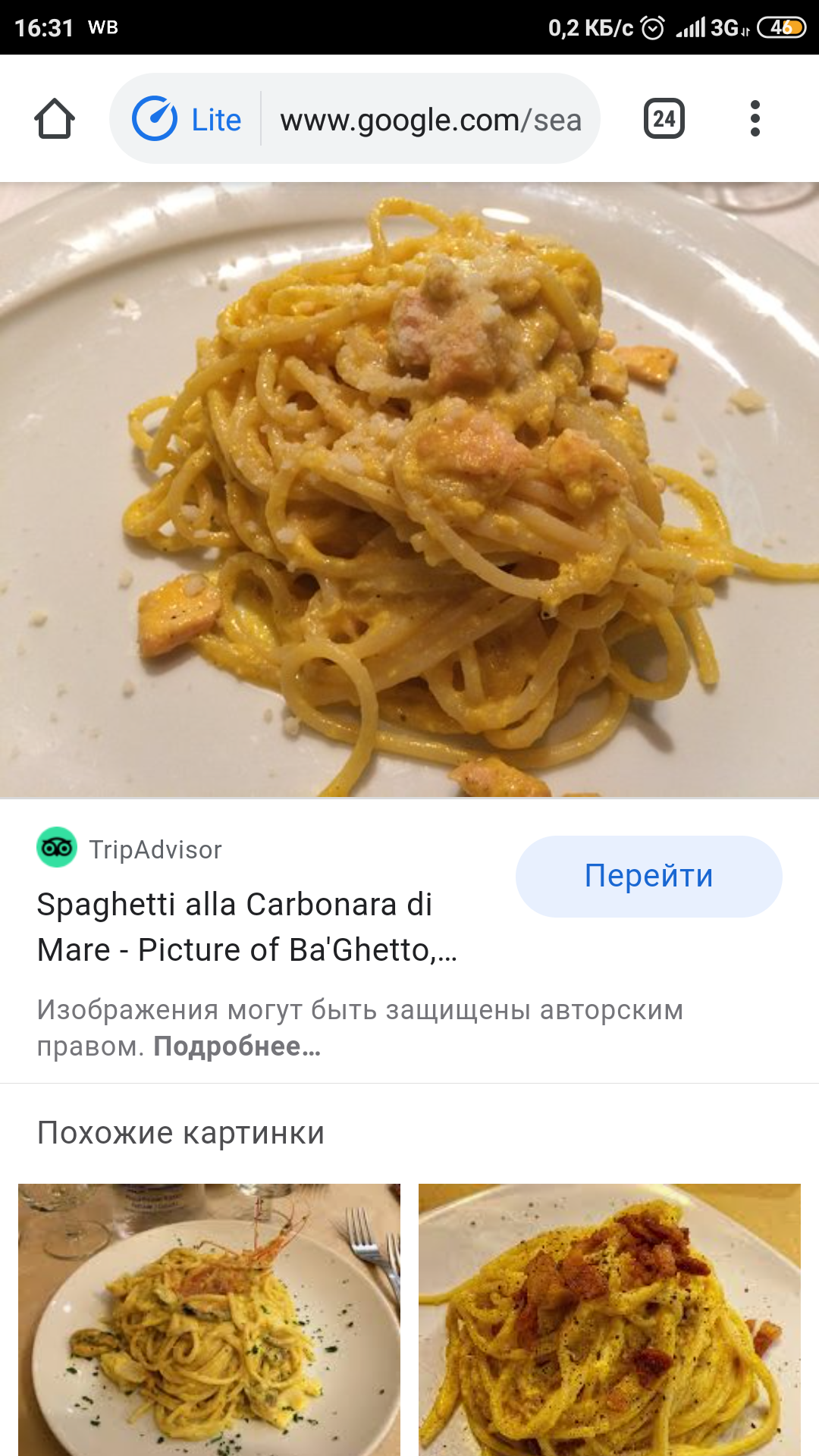819x1456 pixels.
Task: Open the Подробнее copyright link
Action: [x=237, y=1046]
